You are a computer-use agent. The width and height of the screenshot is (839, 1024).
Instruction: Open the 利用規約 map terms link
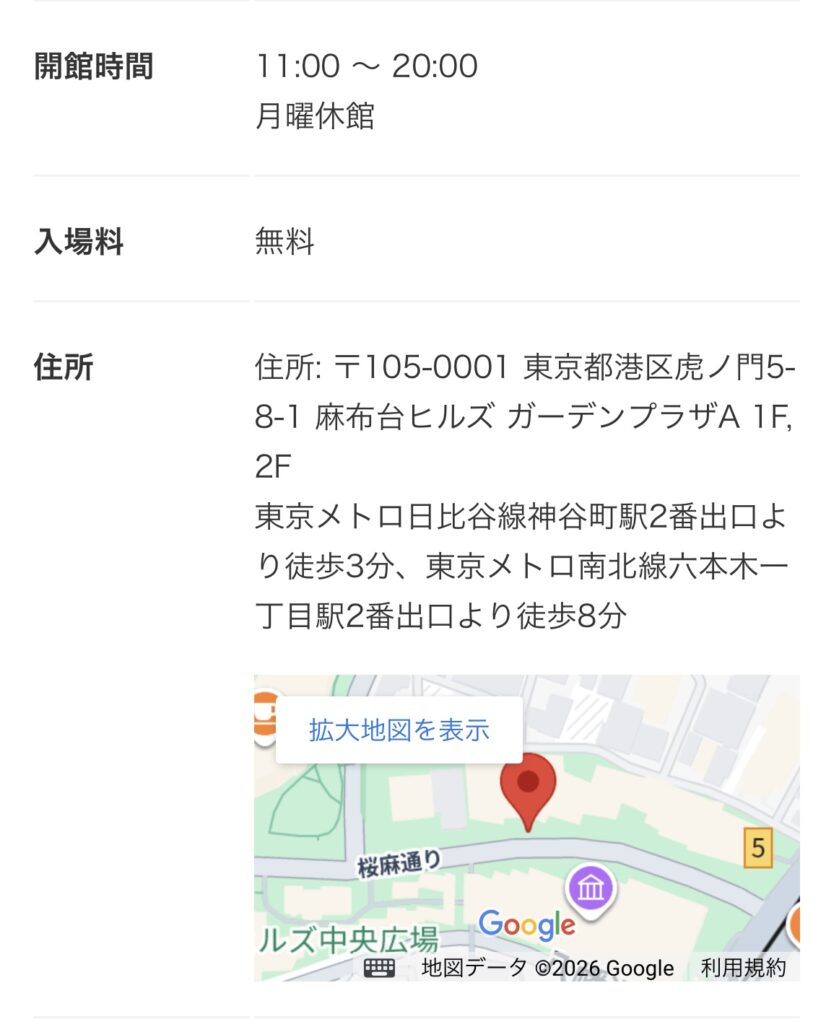(743, 967)
